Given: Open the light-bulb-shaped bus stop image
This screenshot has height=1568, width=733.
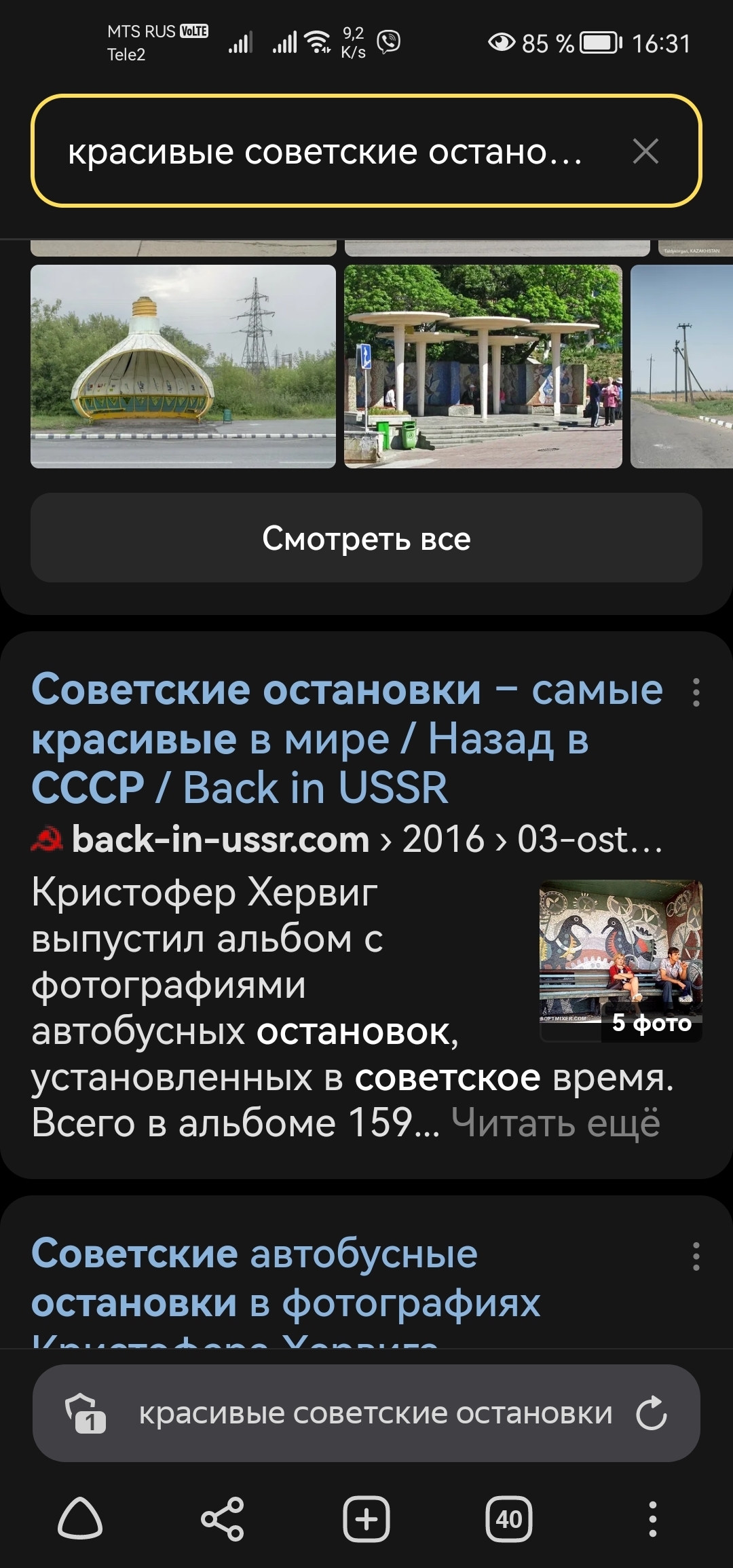Looking at the screenshot, I should 183,367.
